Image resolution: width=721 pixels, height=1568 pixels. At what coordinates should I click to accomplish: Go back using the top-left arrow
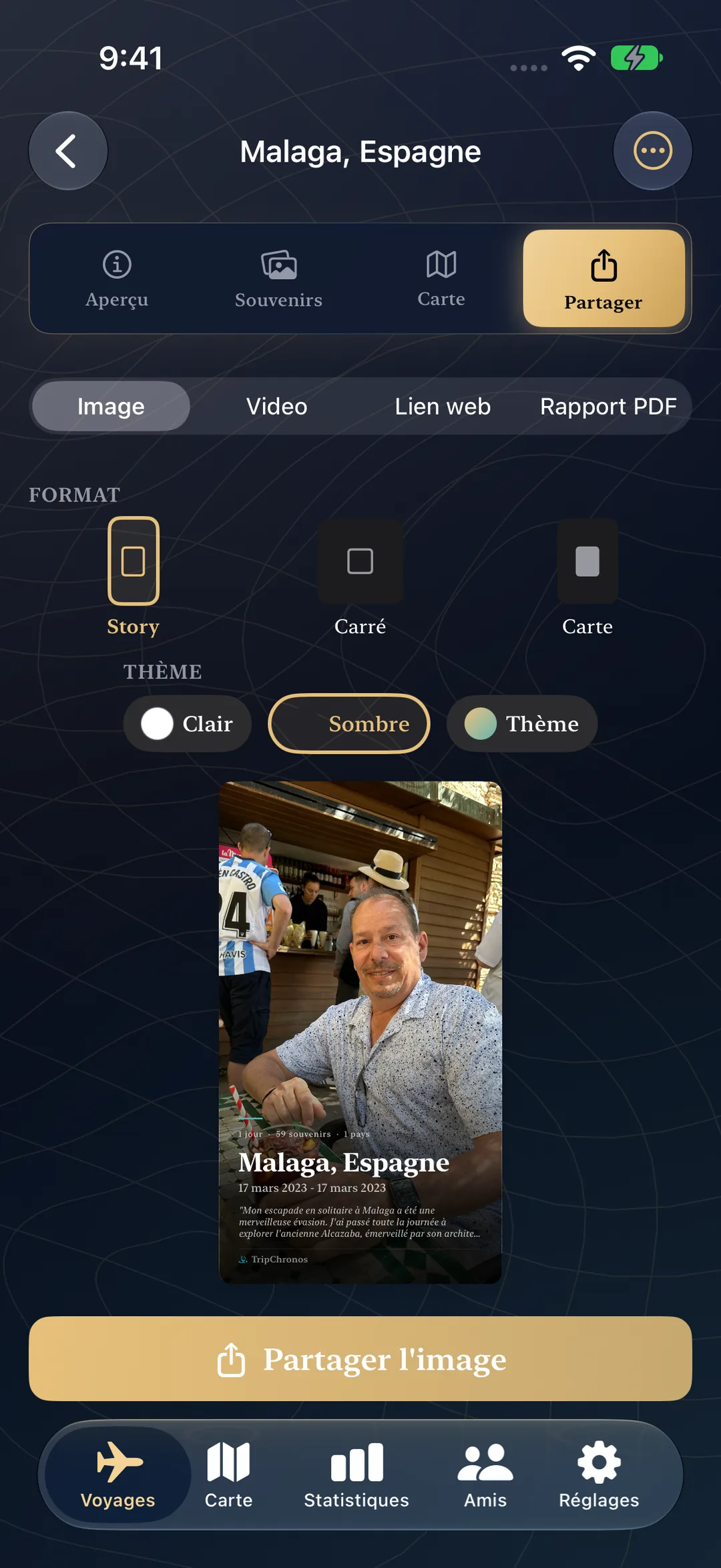tap(67, 151)
